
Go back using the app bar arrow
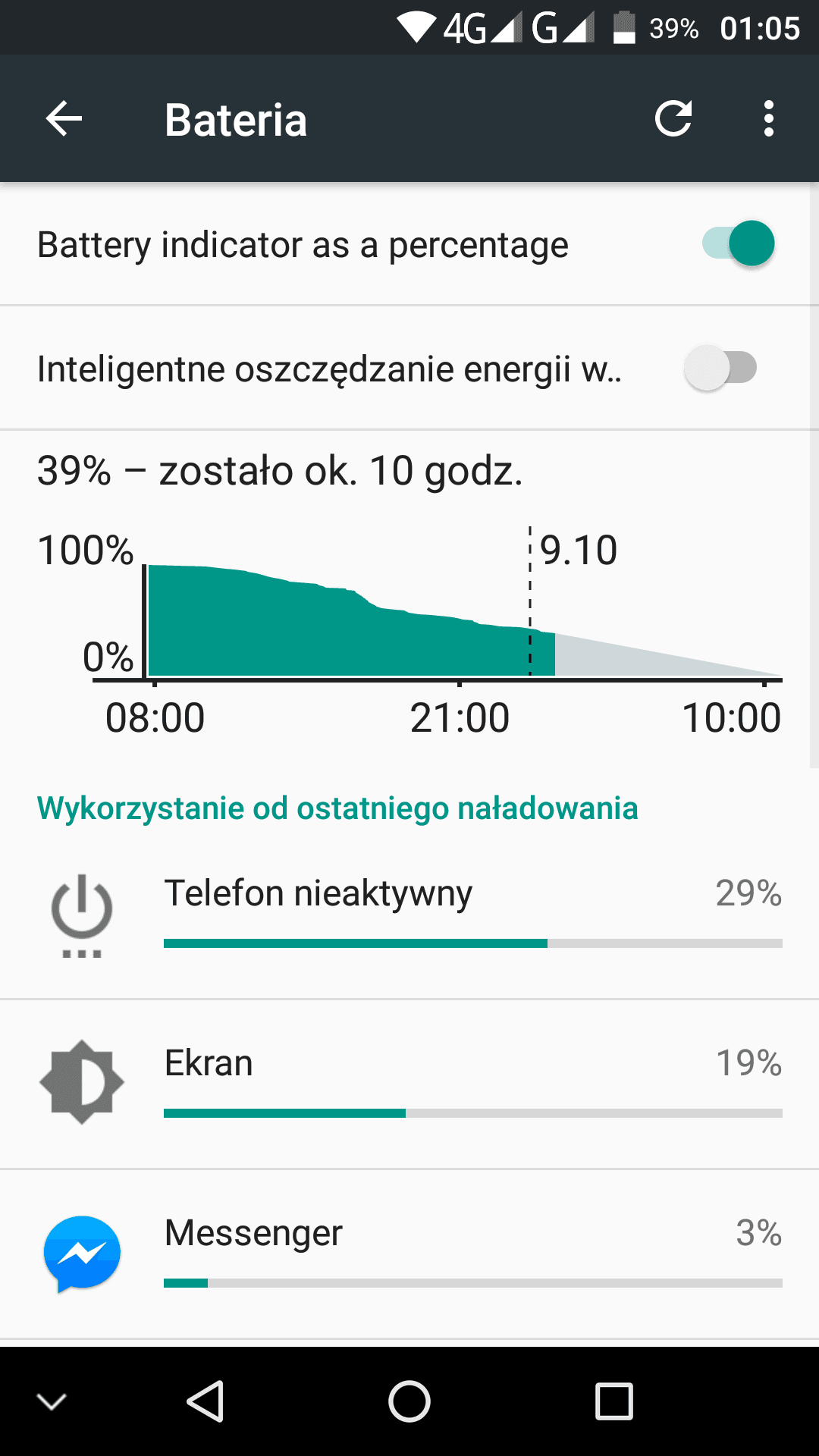(x=64, y=119)
